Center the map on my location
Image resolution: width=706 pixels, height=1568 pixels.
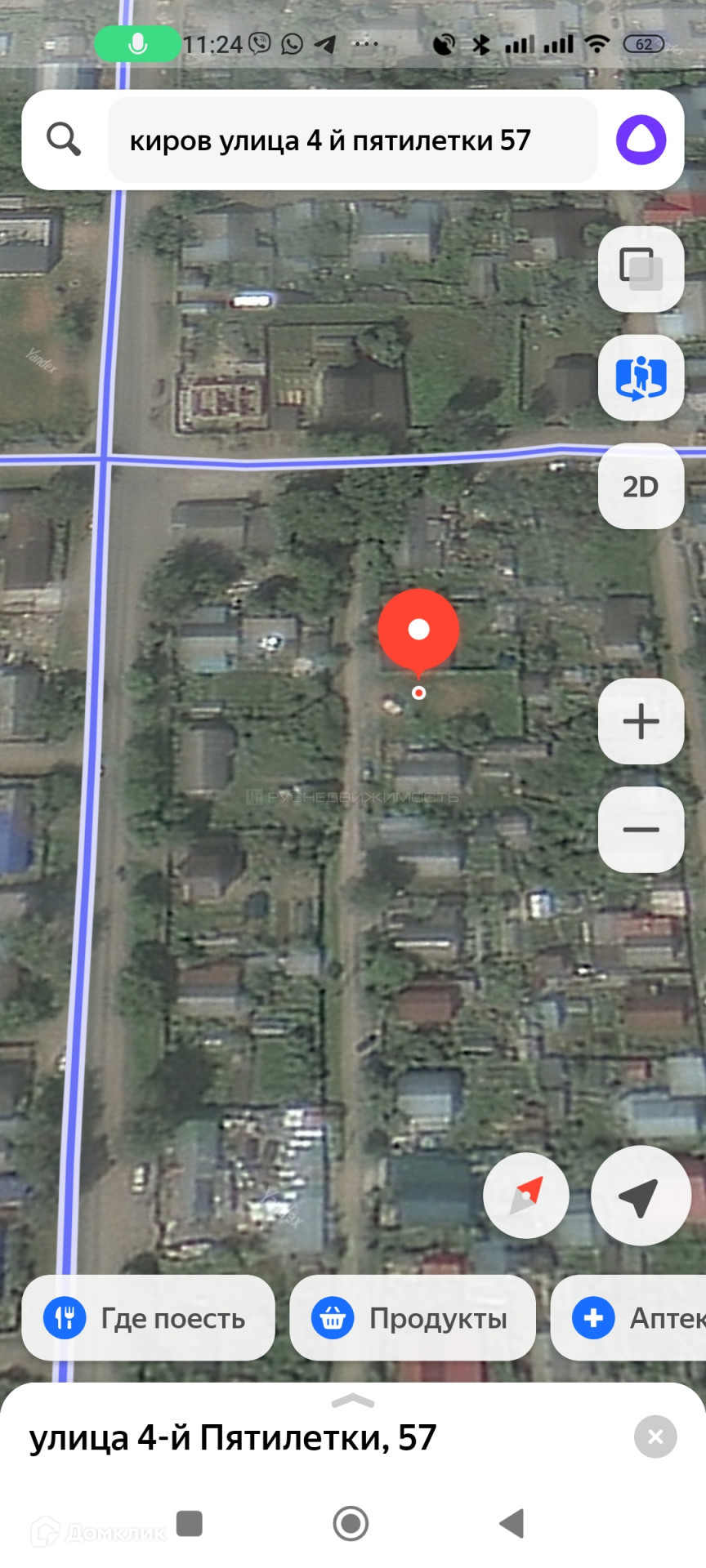[x=640, y=1196]
